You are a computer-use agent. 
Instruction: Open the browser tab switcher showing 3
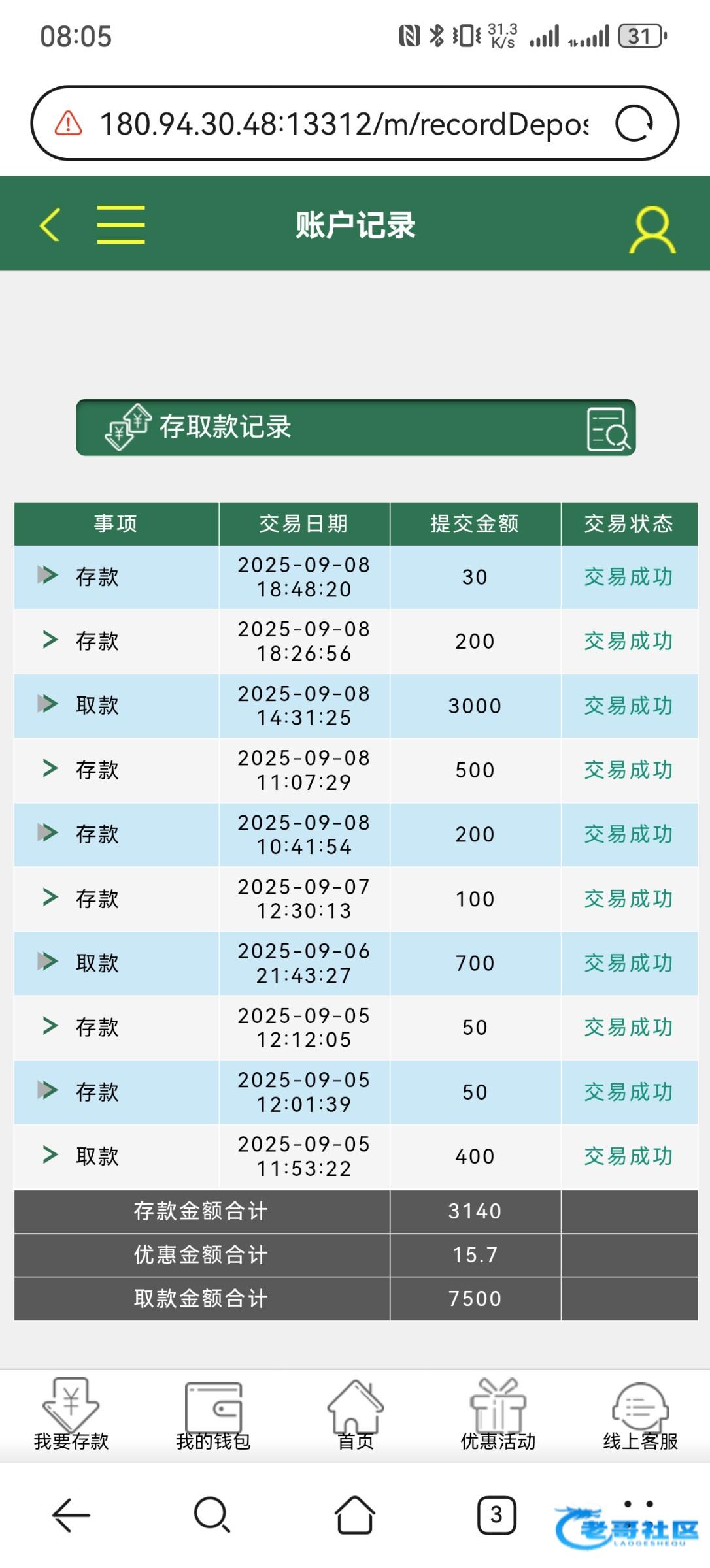(x=496, y=1515)
